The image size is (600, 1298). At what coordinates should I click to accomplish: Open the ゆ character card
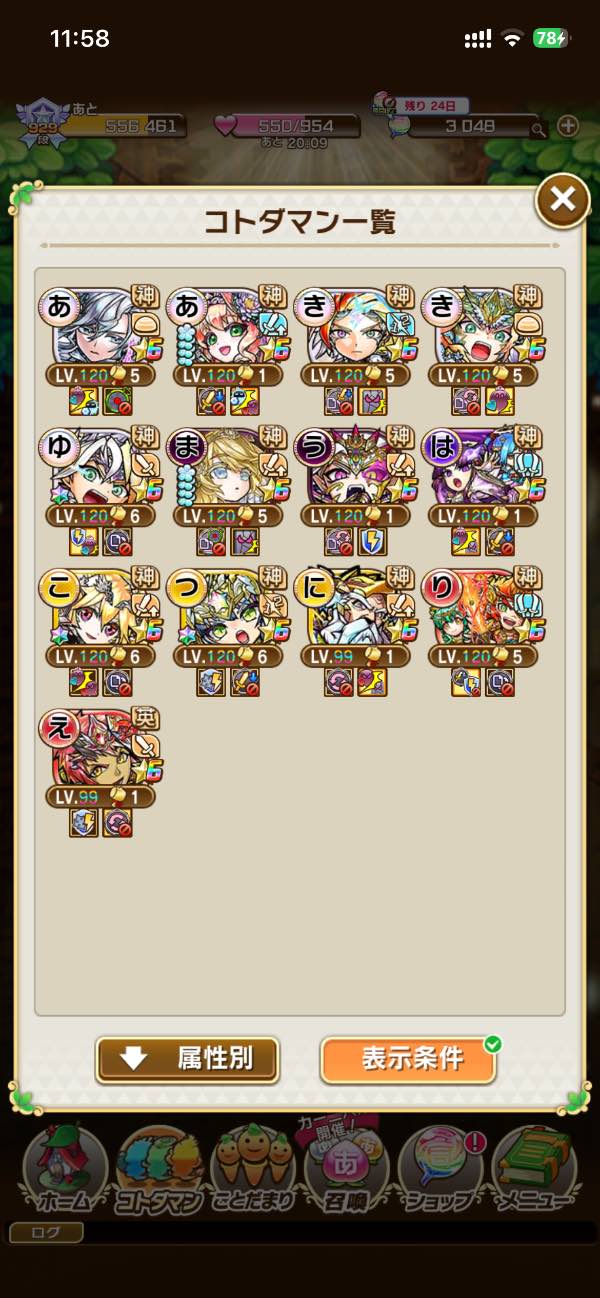coord(90,471)
